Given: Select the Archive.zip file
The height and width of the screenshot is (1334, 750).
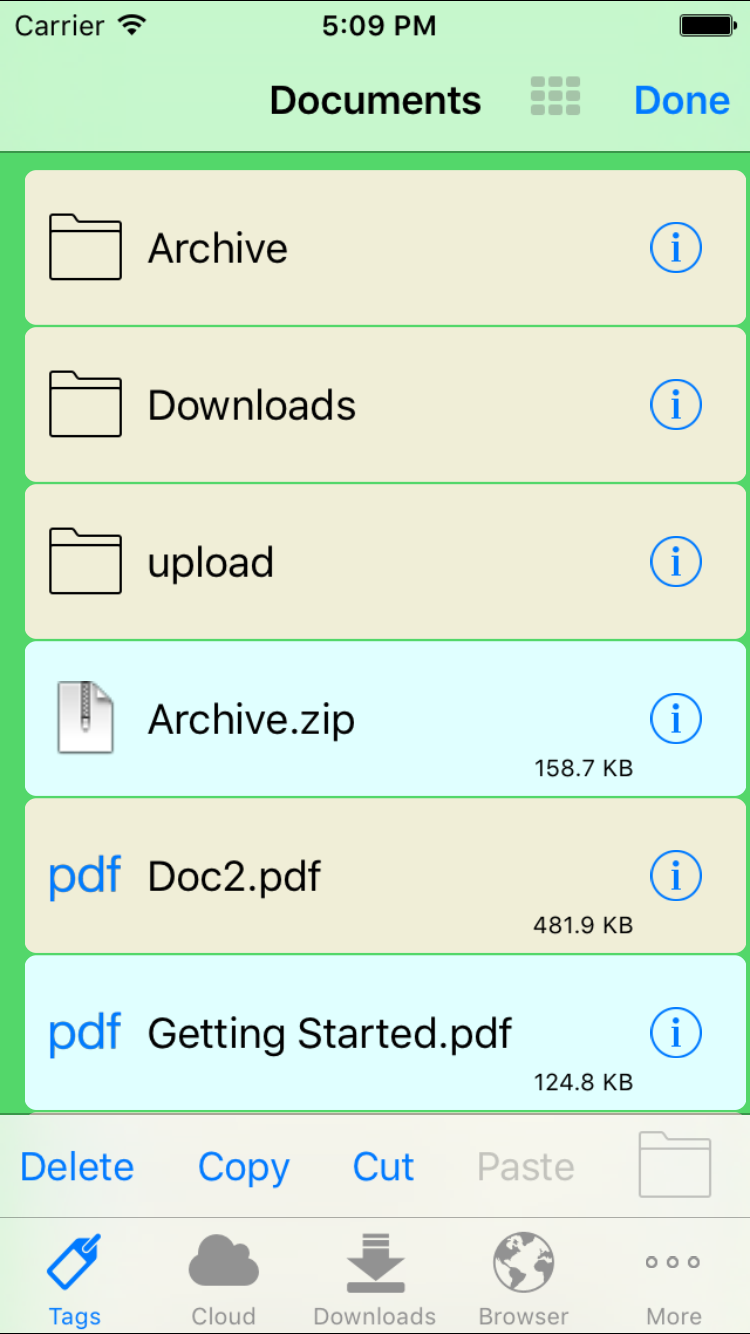Looking at the screenshot, I should [385, 718].
